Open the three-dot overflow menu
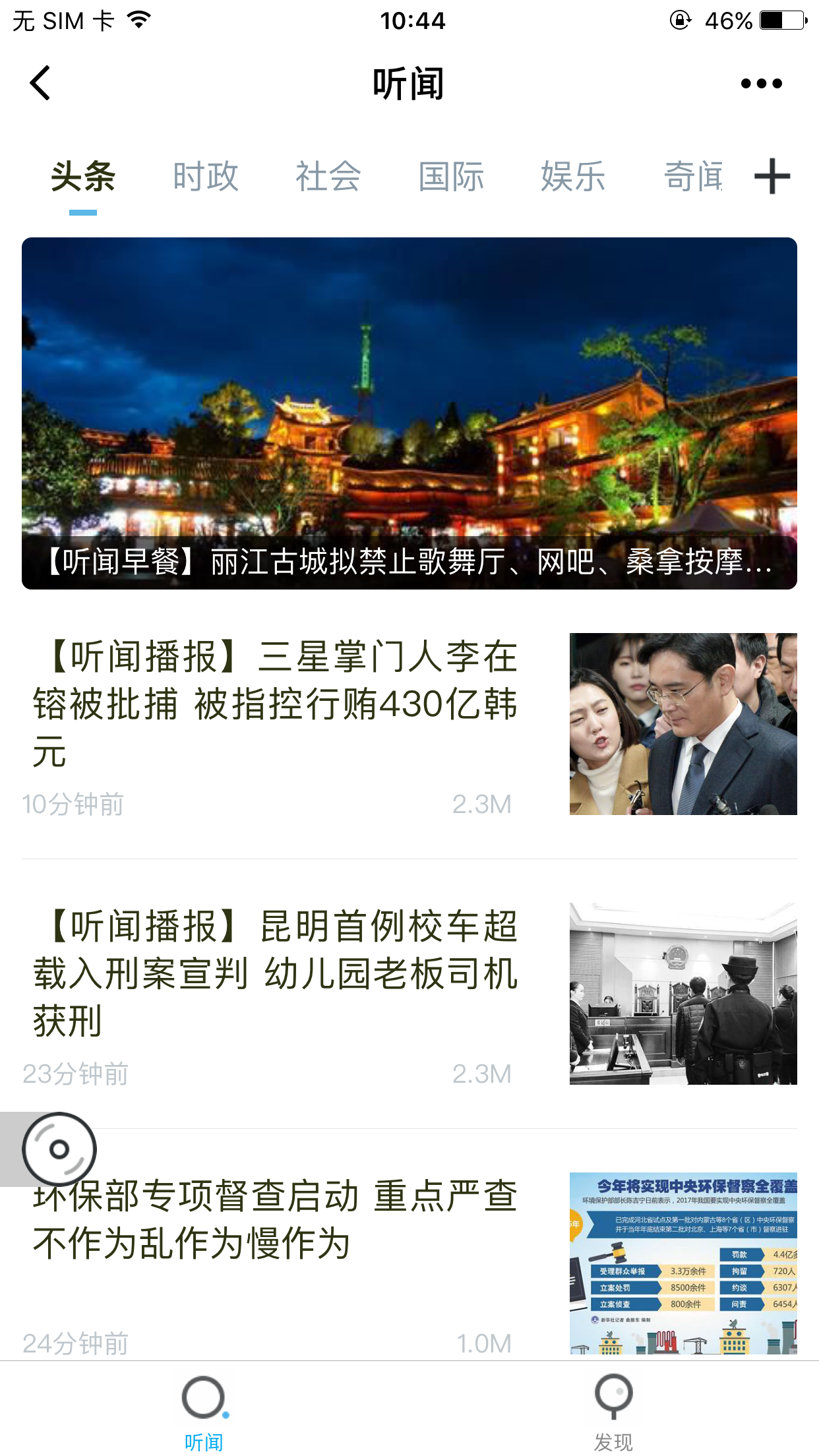 (761, 84)
